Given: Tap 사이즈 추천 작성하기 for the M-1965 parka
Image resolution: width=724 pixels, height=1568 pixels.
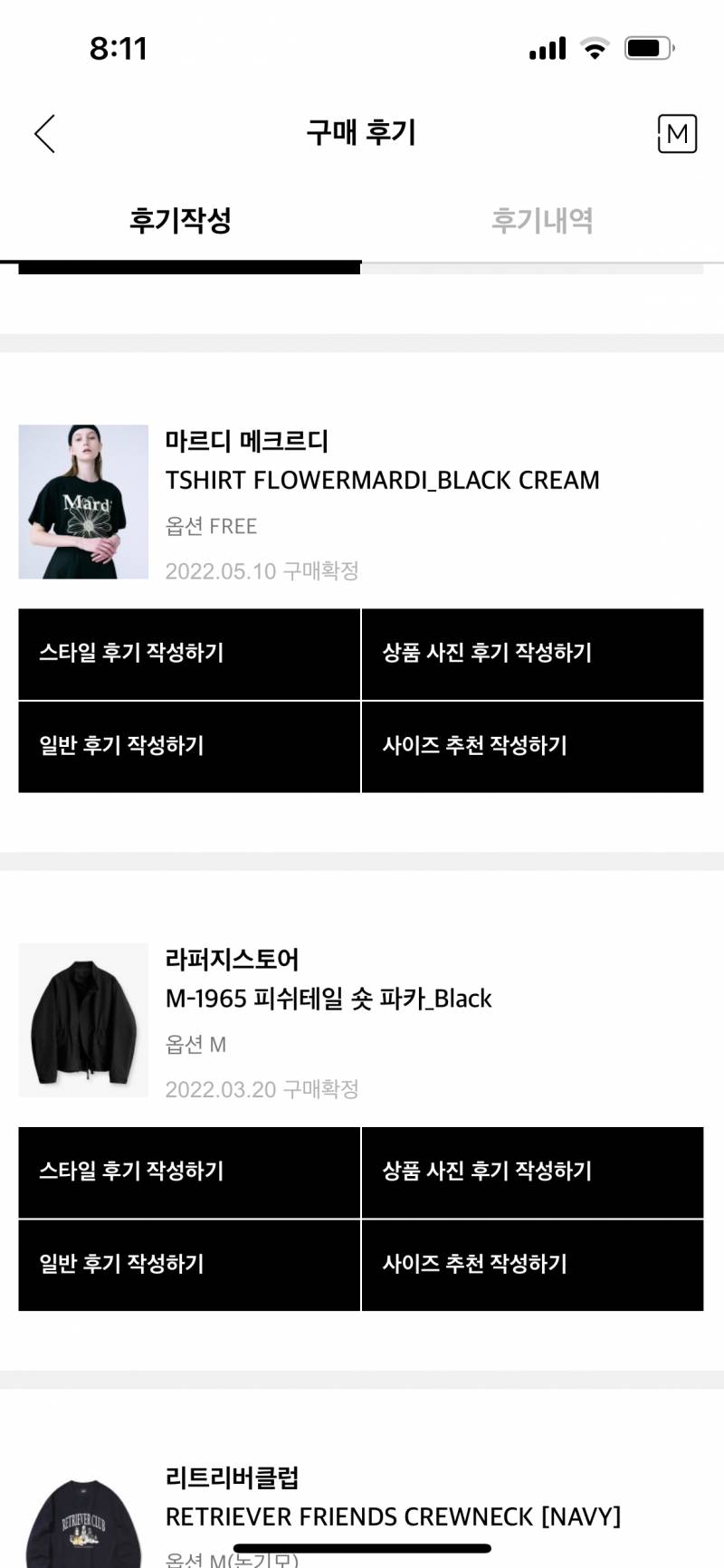Looking at the screenshot, I should pyautogui.click(x=532, y=1264).
